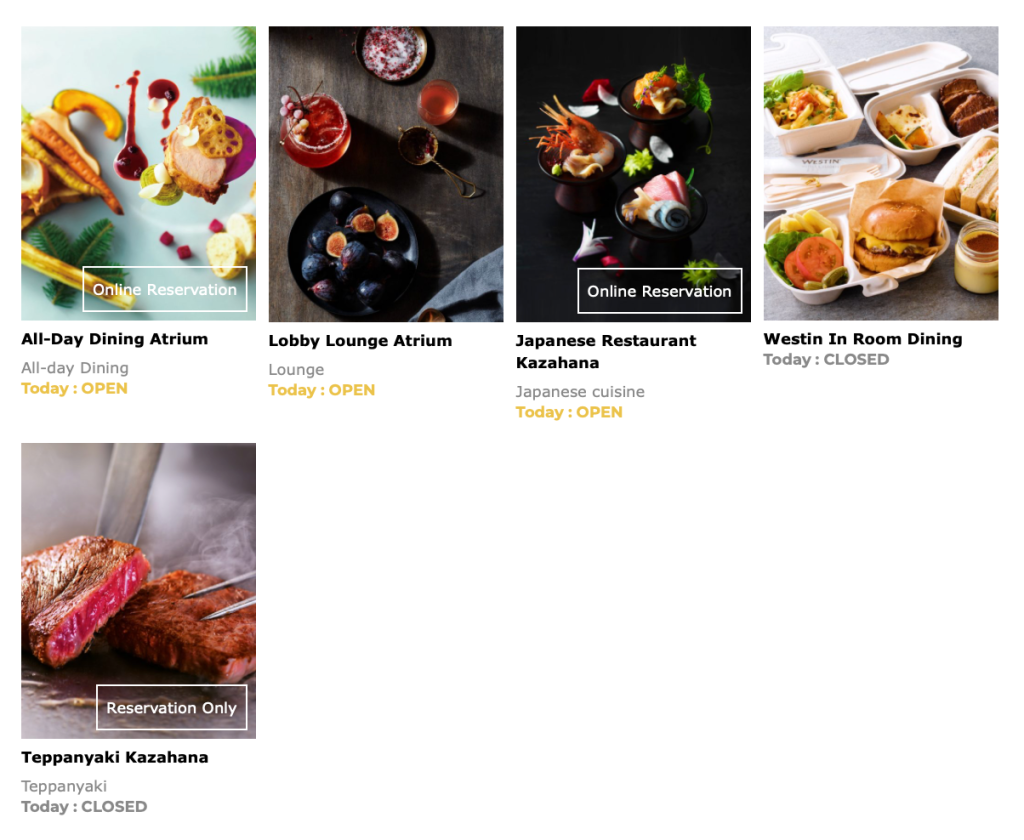The image size is (1024, 840).
Task: Tap Reservation Only on Teppanyaki Kazahana
Action: point(171,708)
